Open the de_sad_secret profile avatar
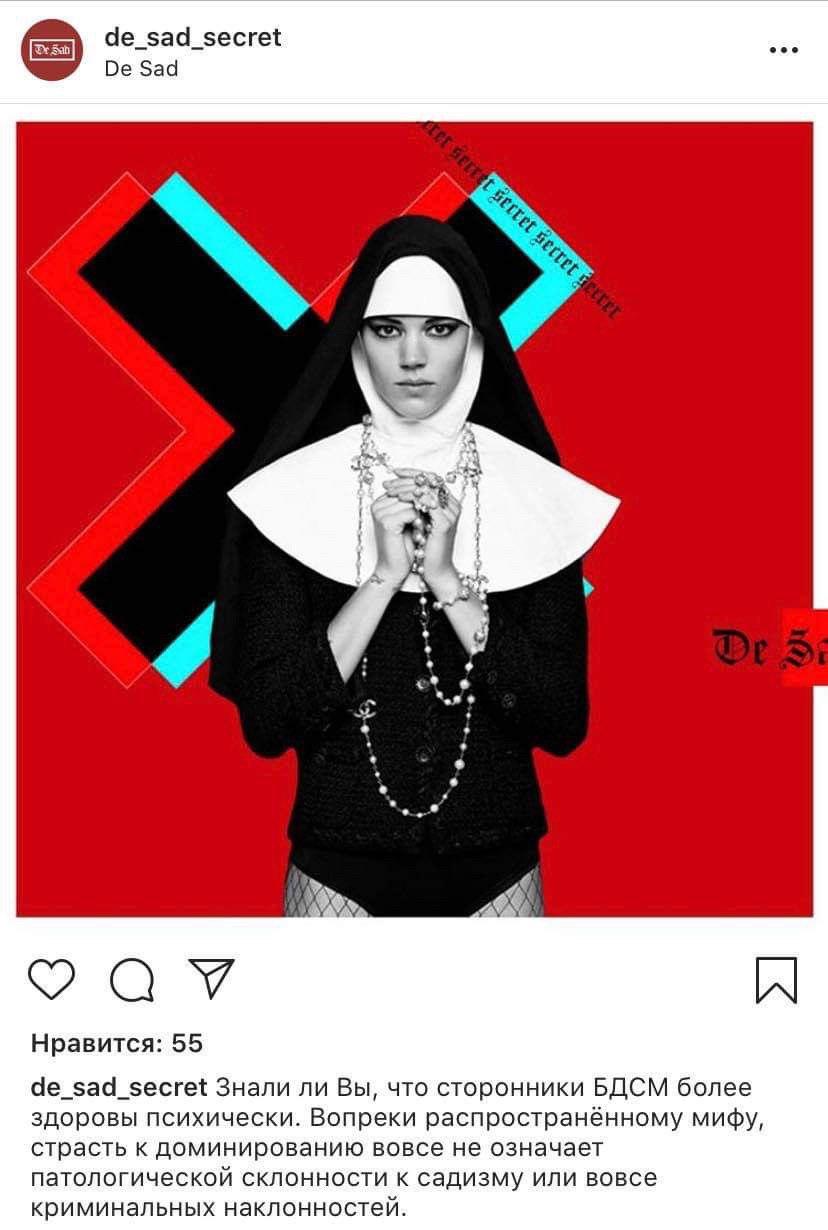 pyautogui.click(x=52, y=50)
